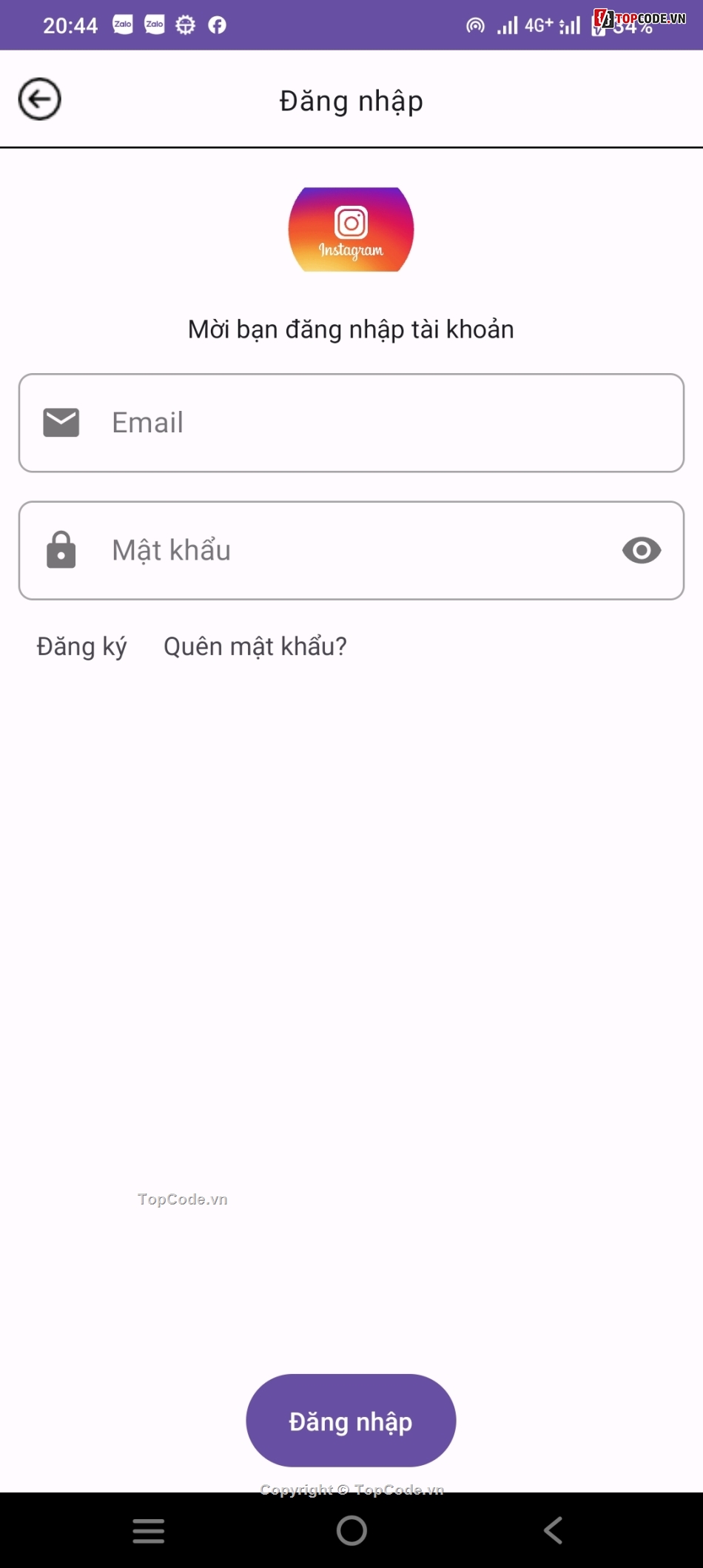Tap the padlock icon in password field
This screenshot has height=1568, width=703.
pos(61,550)
